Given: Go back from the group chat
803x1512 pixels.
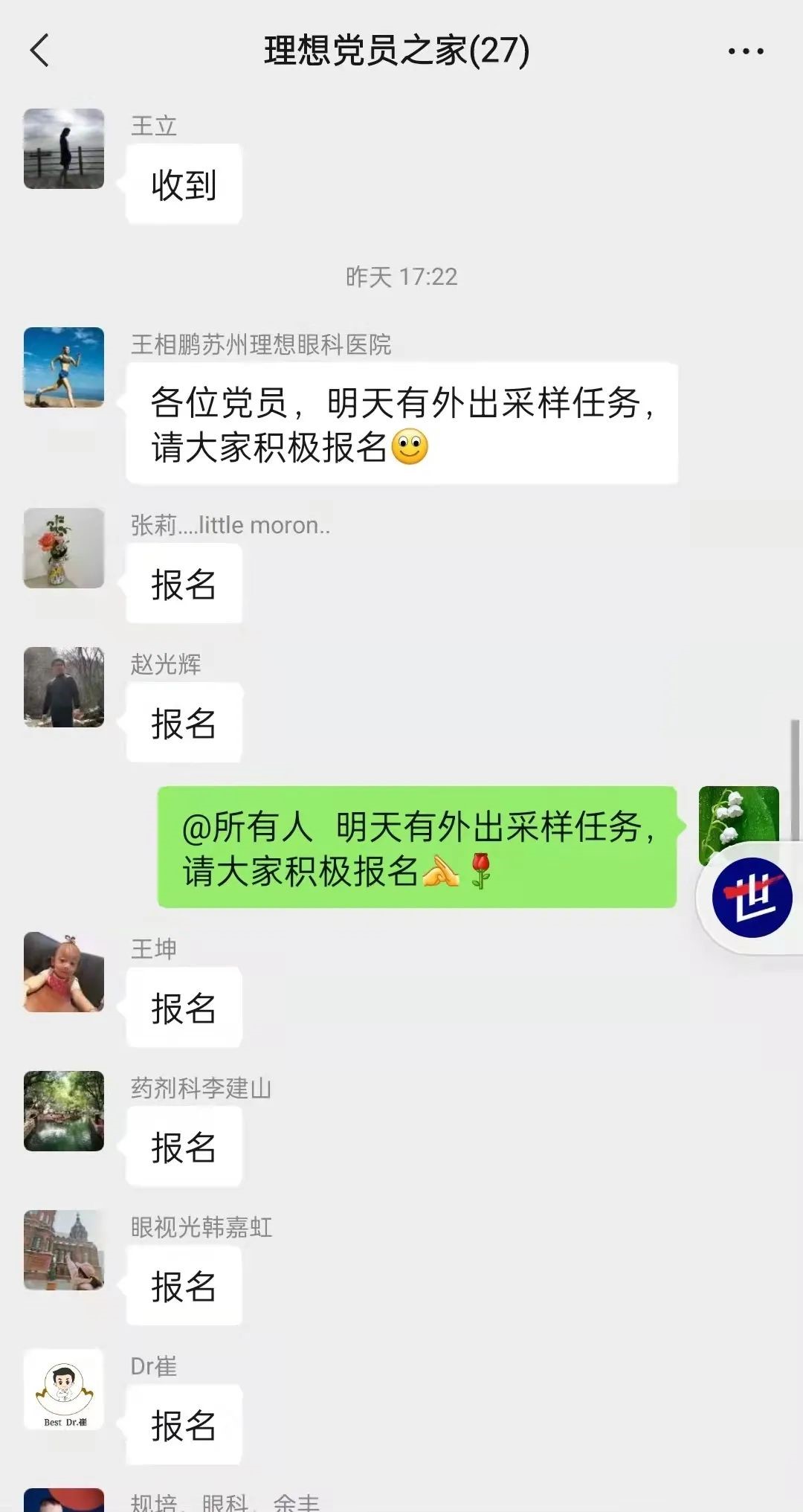Looking at the screenshot, I should tap(40, 51).
